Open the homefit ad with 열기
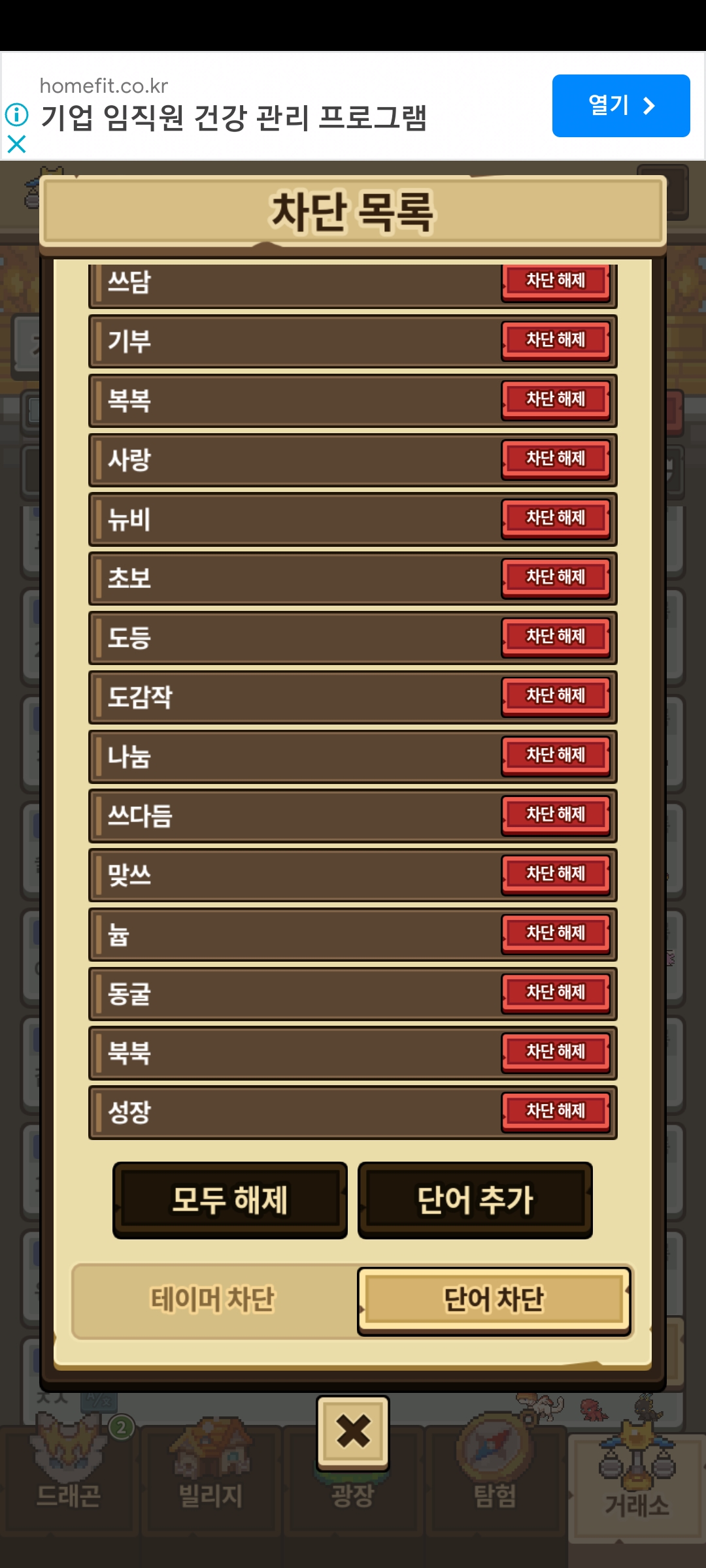Viewport: 706px width, 1568px height. pyautogui.click(x=621, y=106)
